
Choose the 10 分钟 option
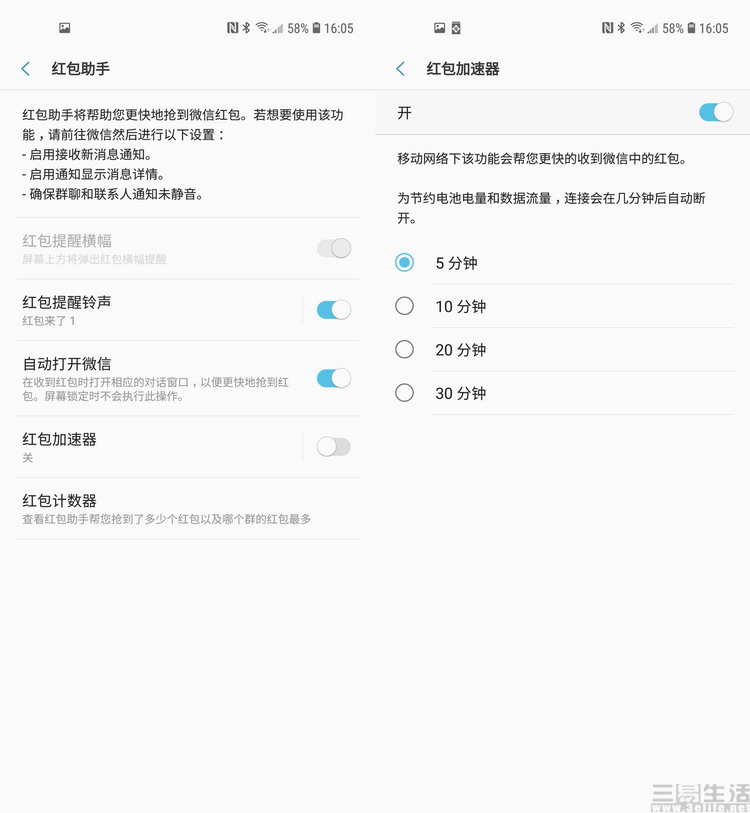tap(404, 306)
